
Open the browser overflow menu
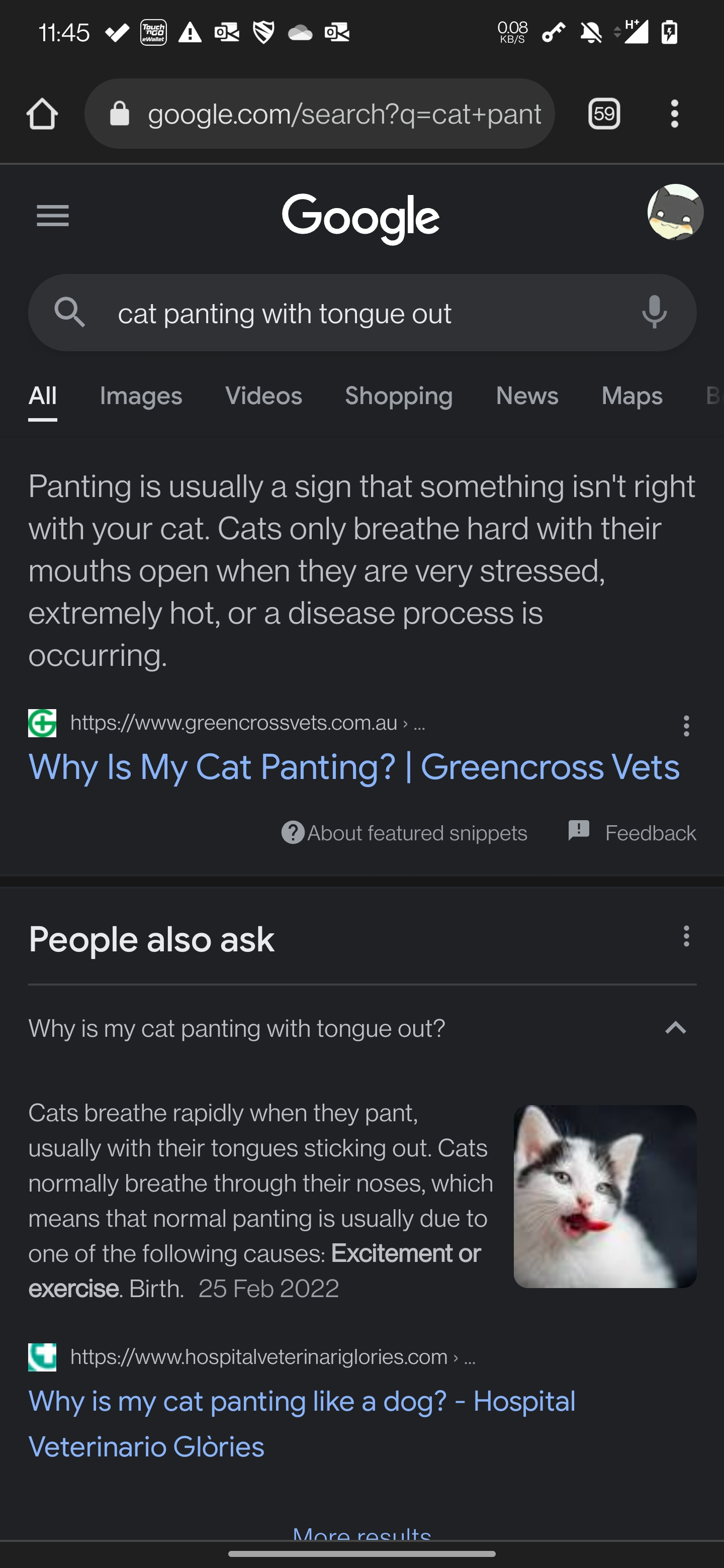tap(674, 114)
